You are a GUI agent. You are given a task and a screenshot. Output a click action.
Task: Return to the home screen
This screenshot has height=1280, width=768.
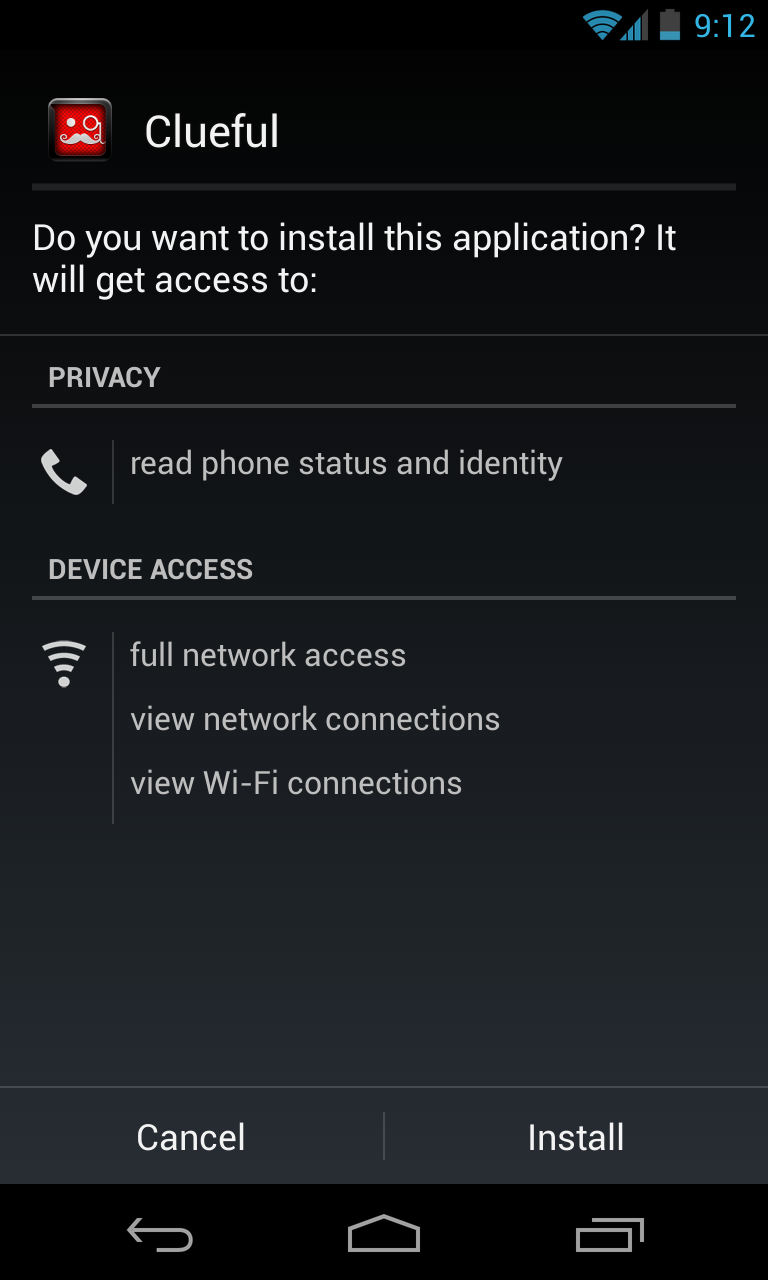[384, 1235]
